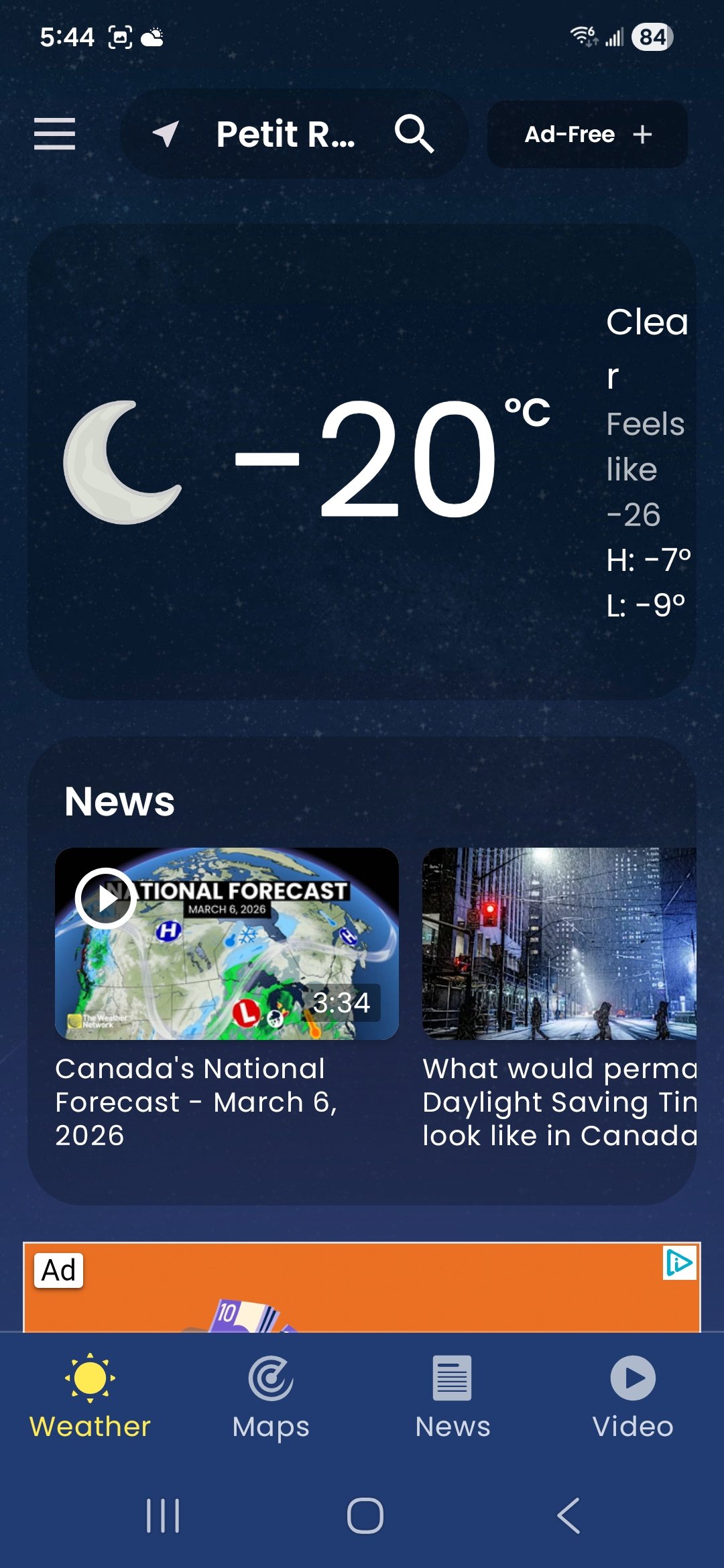
Task: Go back with the system back button
Action: click(x=568, y=1516)
